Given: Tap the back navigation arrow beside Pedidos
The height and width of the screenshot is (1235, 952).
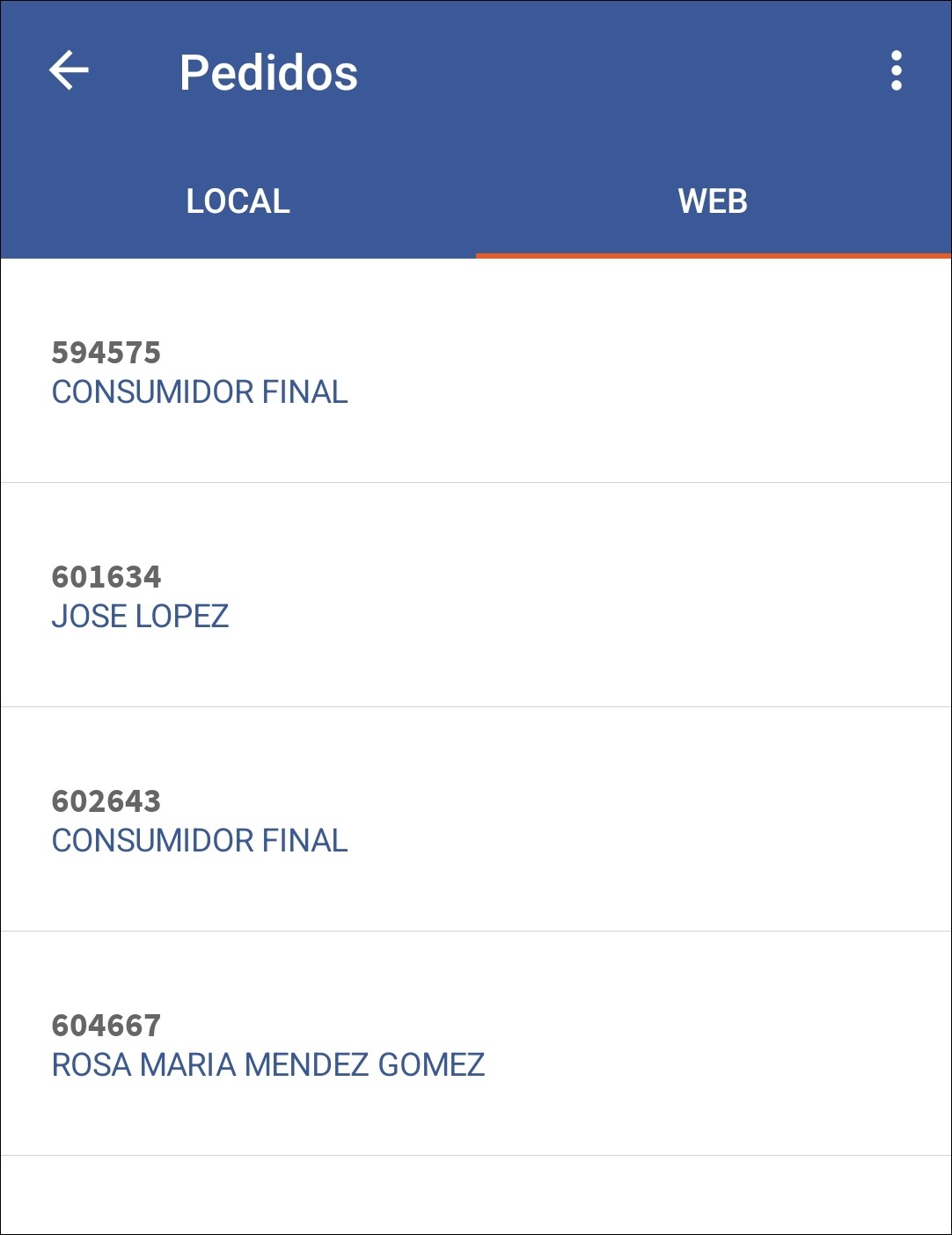Looking at the screenshot, I should coord(70,72).
